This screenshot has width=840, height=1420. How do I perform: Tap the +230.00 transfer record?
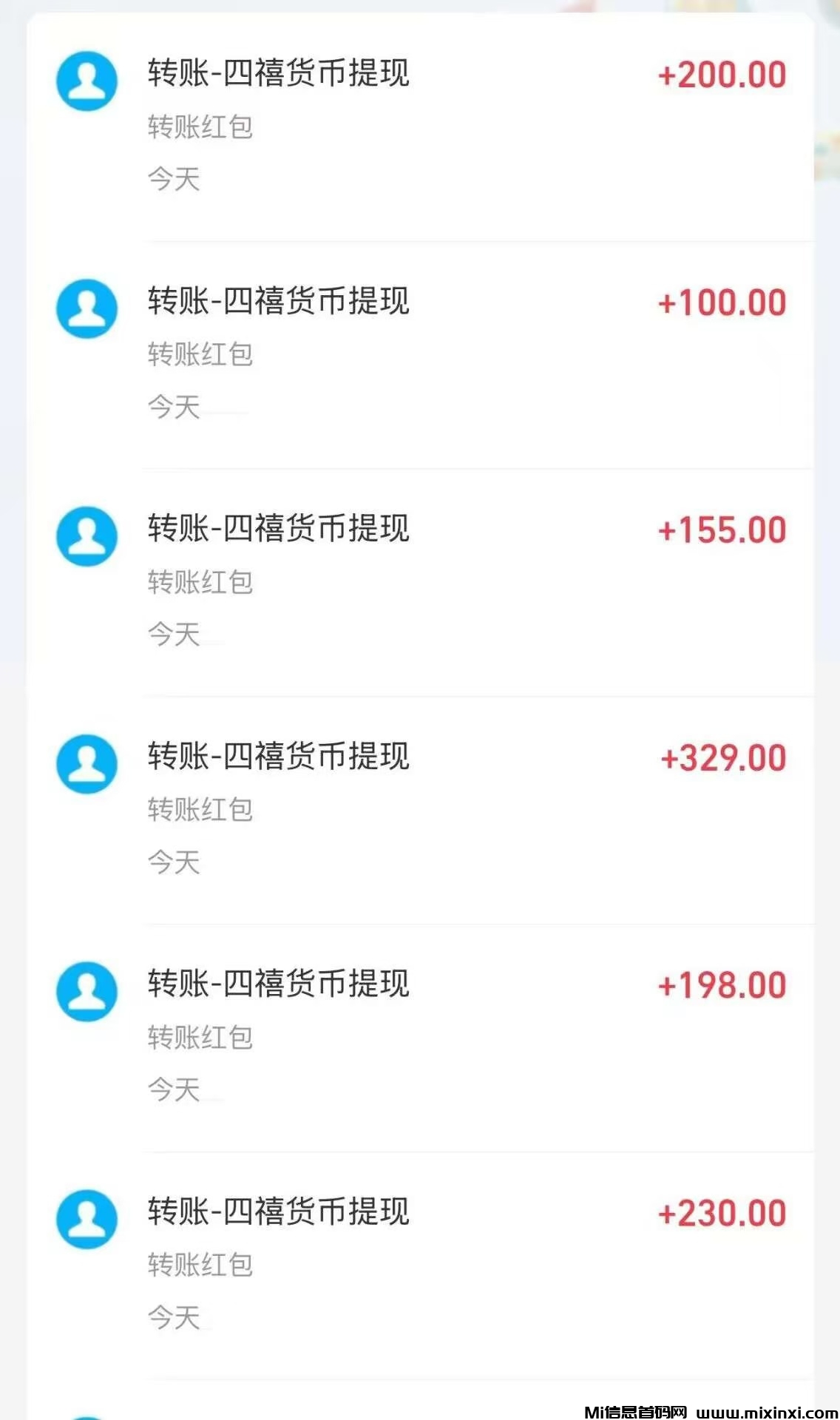[x=420, y=1265]
